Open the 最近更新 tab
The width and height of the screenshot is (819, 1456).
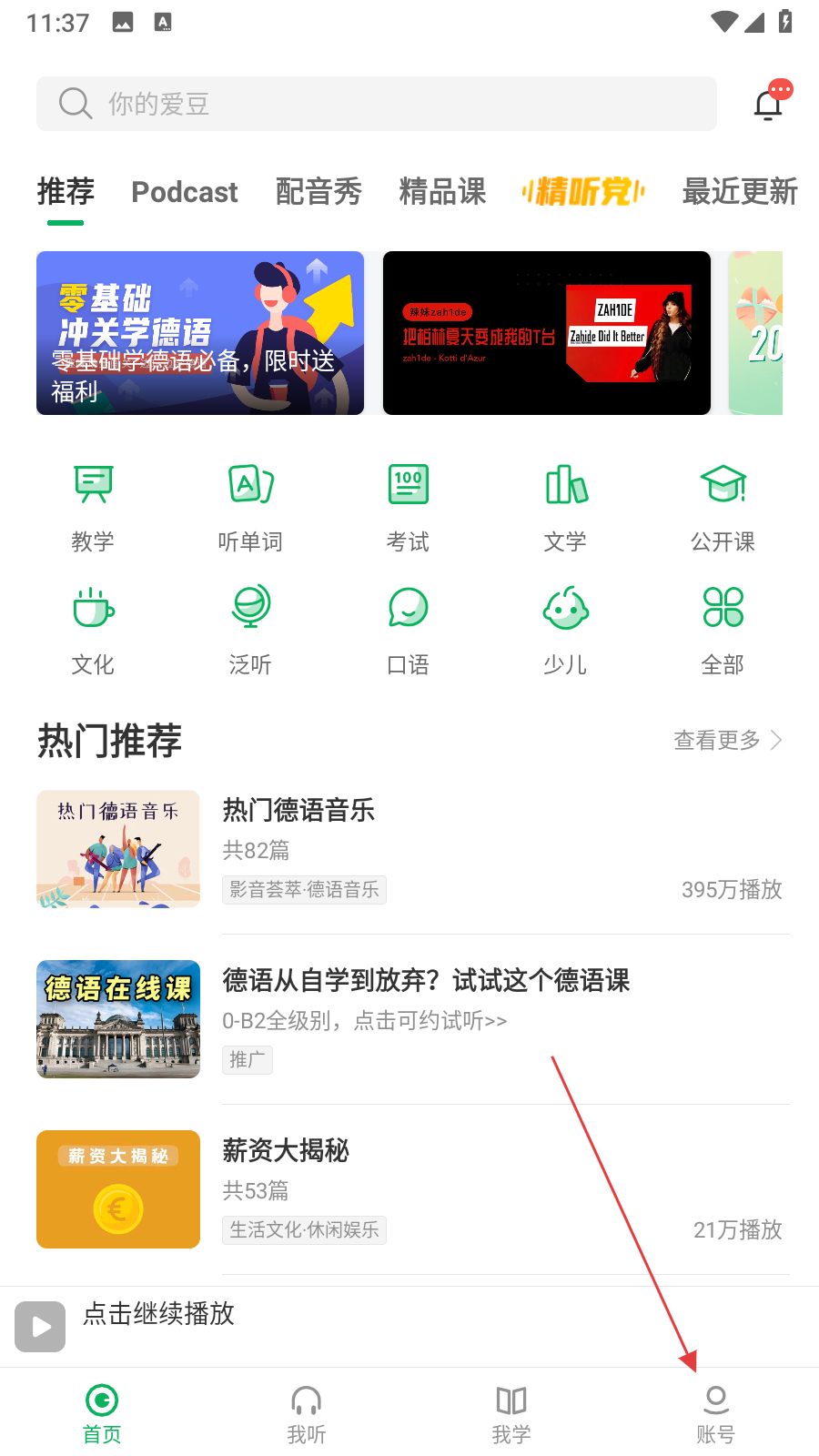tap(739, 192)
